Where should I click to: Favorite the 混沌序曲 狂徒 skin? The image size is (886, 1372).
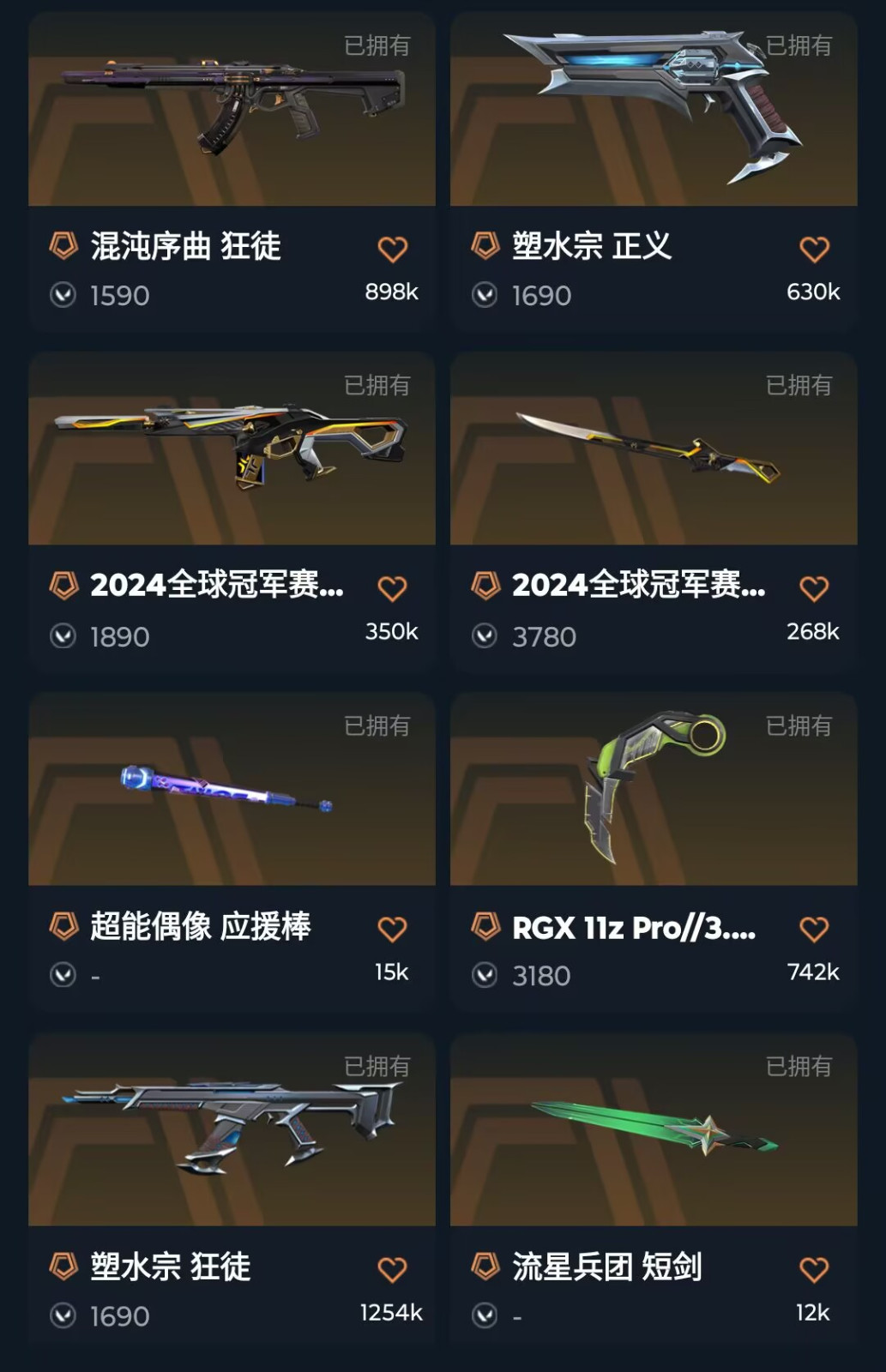click(x=392, y=250)
